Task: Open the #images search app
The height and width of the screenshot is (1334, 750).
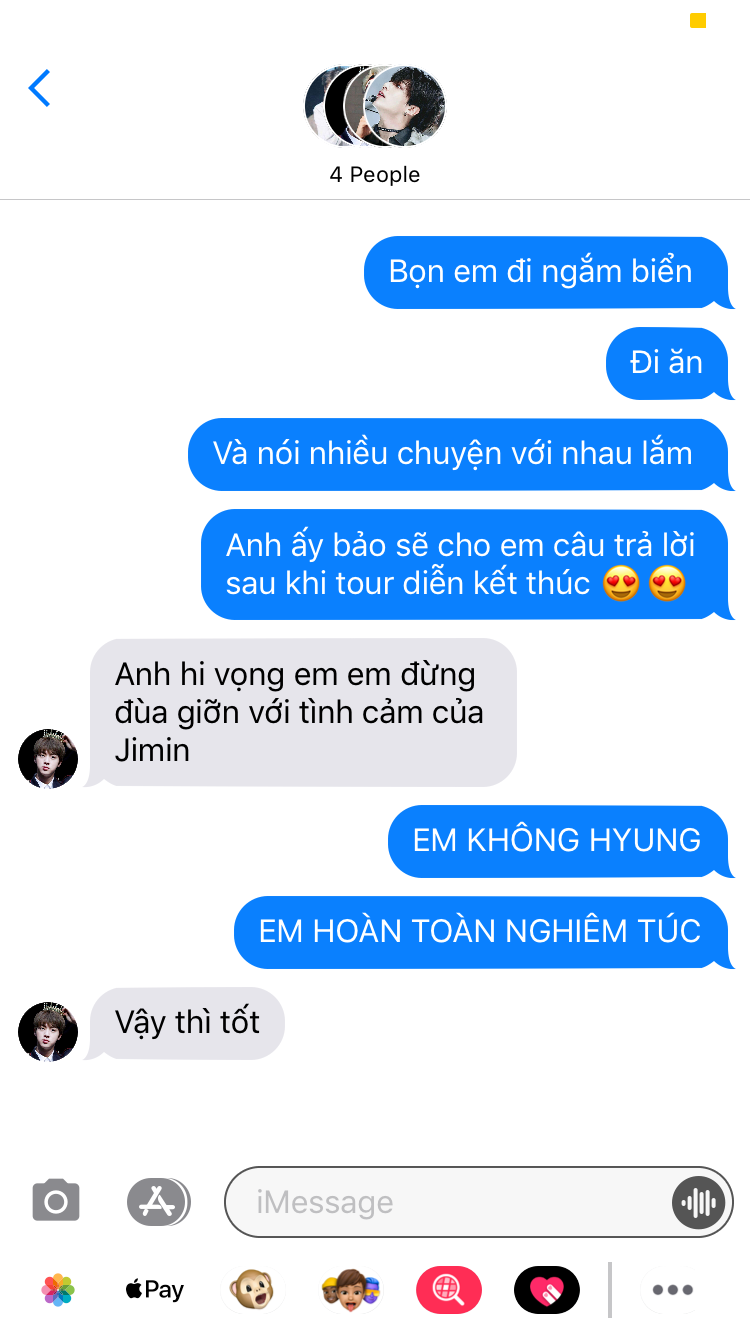Action: pyautogui.click(x=448, y=1290)
